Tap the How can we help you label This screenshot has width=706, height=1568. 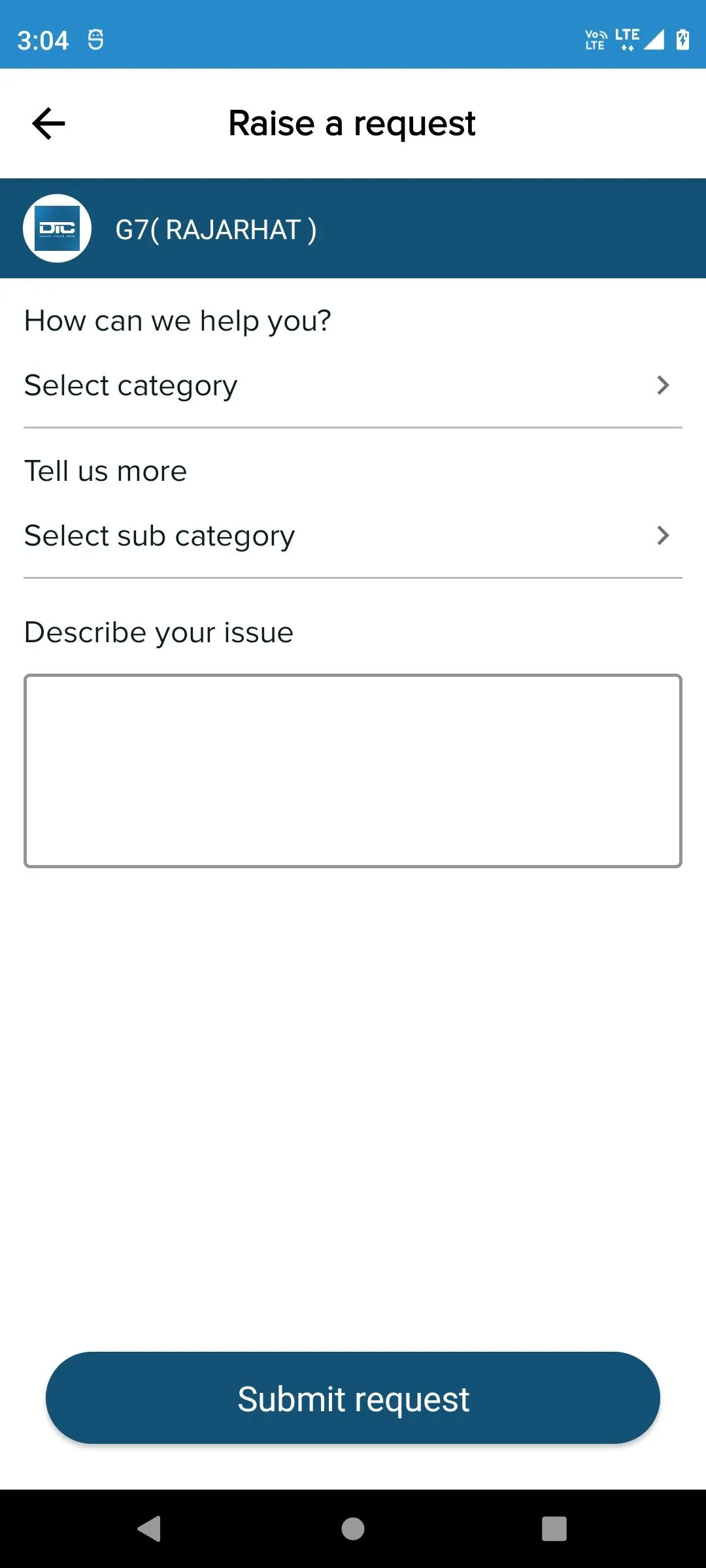click(x=176, y=320)
